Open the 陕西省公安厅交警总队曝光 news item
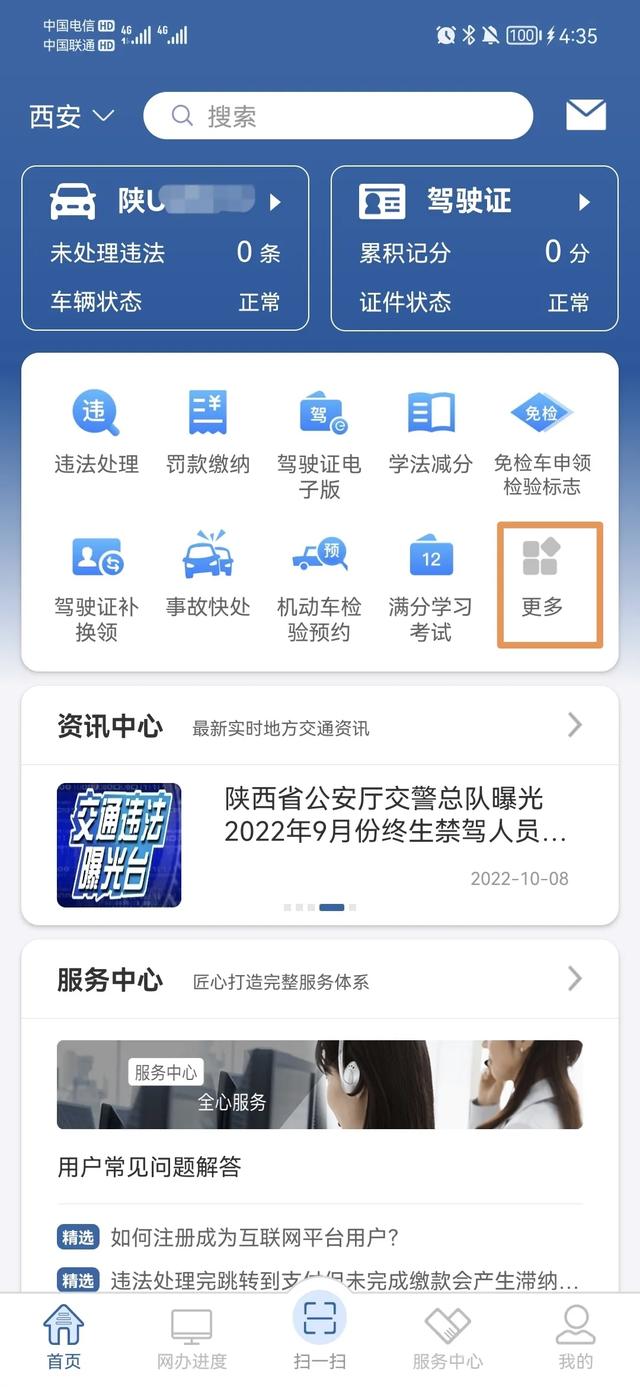This screenshot has width=640, height=1387. (395, 815)
